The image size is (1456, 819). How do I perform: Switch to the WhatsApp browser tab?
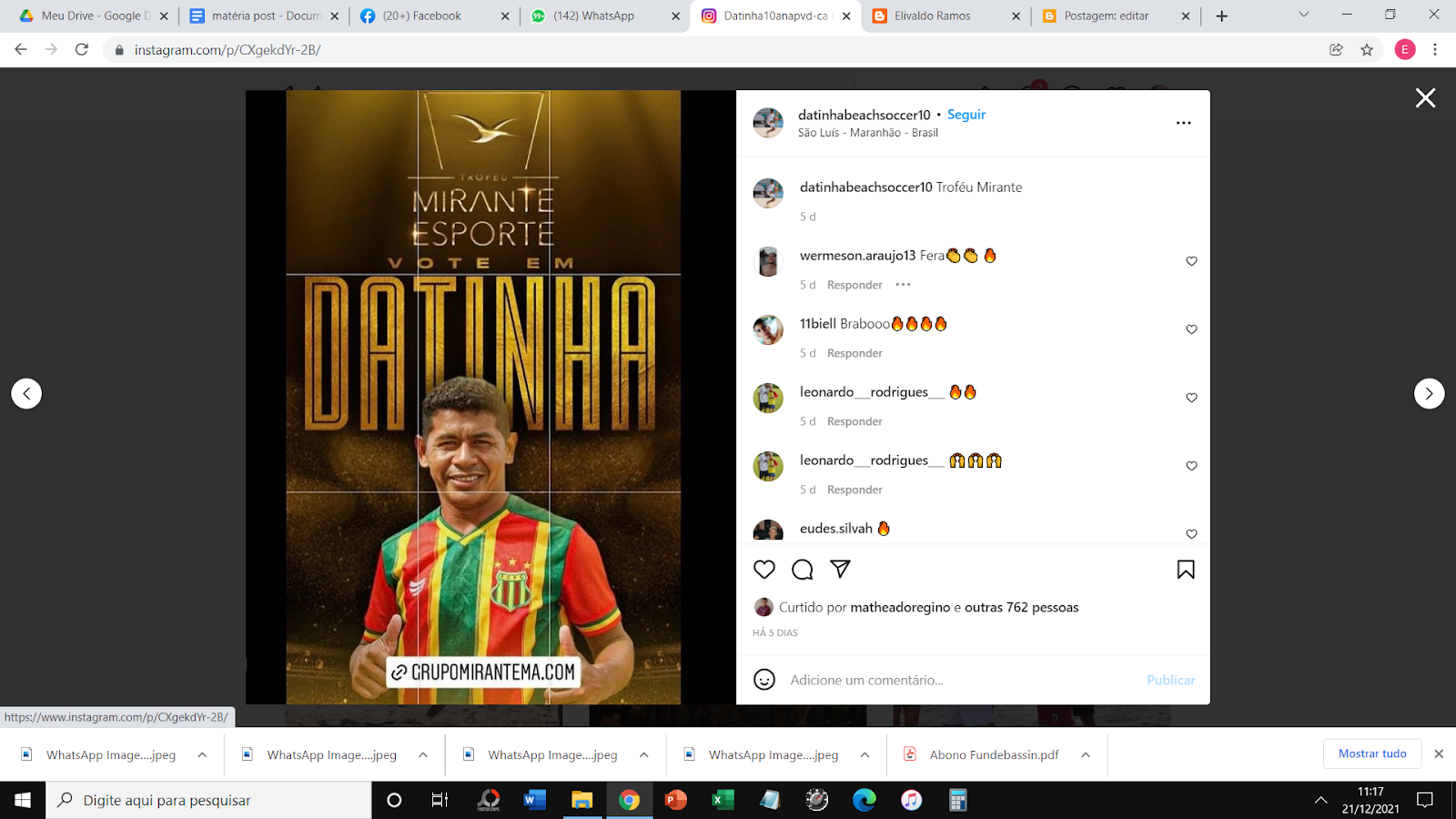[593, 15]
